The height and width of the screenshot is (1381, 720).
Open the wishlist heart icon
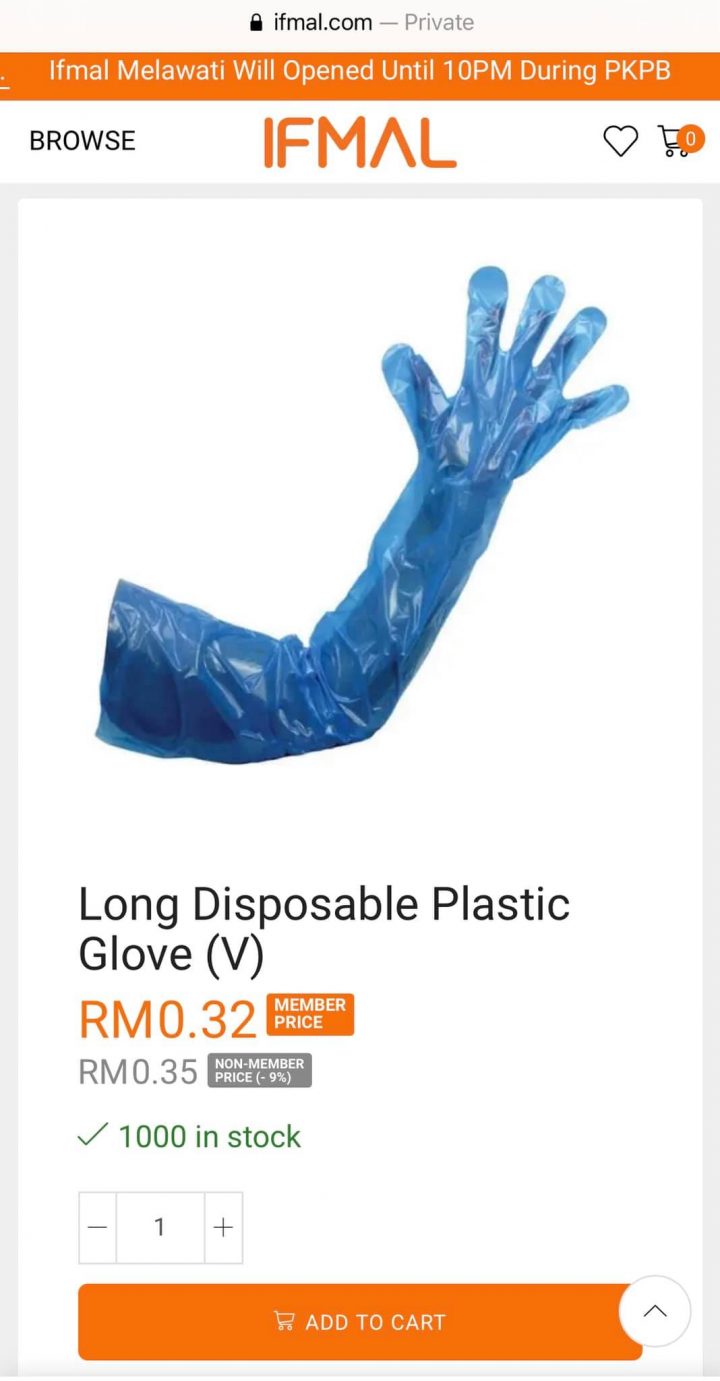(x=620, y=141)
